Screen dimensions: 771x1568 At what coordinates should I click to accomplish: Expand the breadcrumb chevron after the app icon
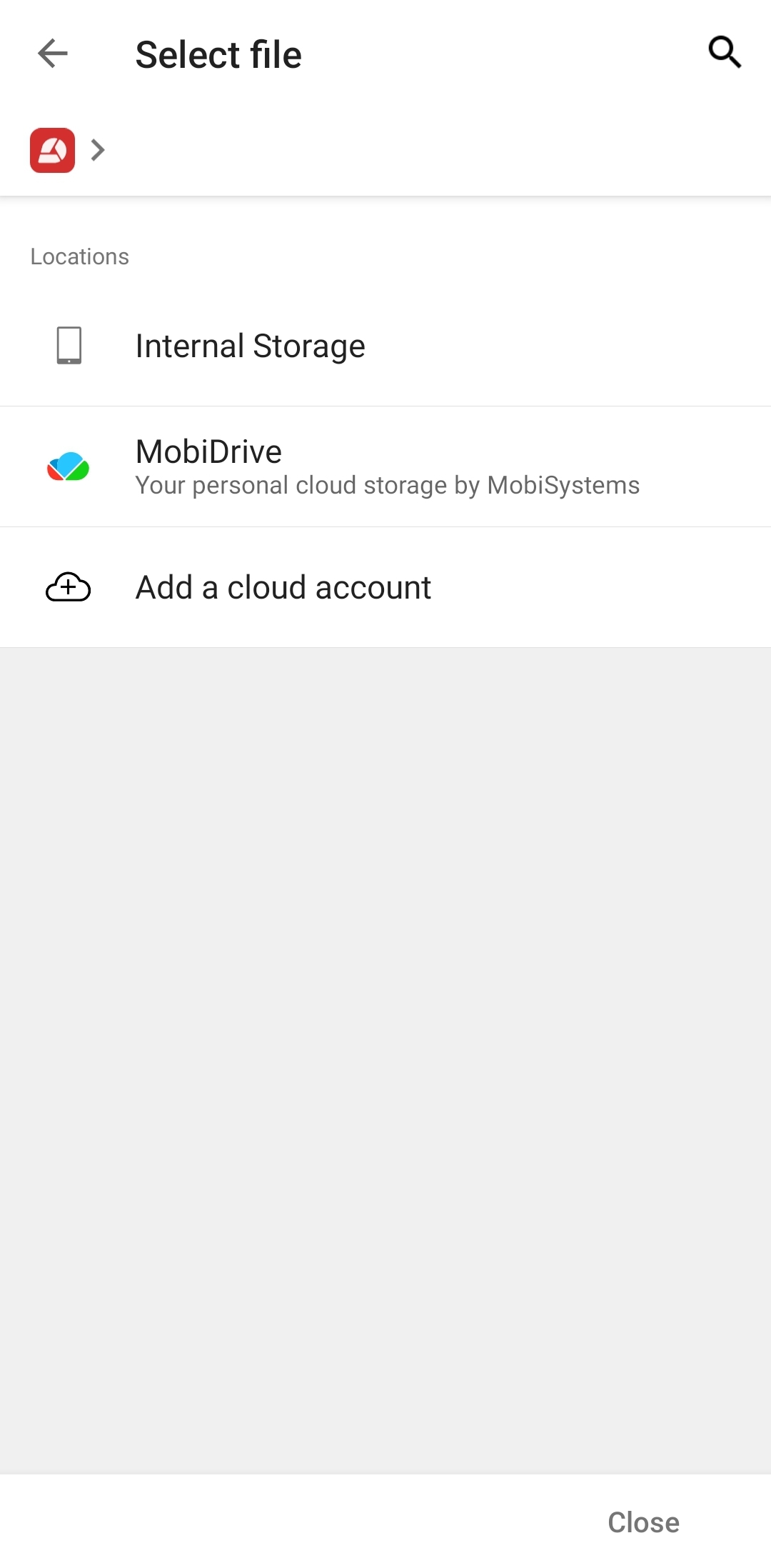[97, 149]
